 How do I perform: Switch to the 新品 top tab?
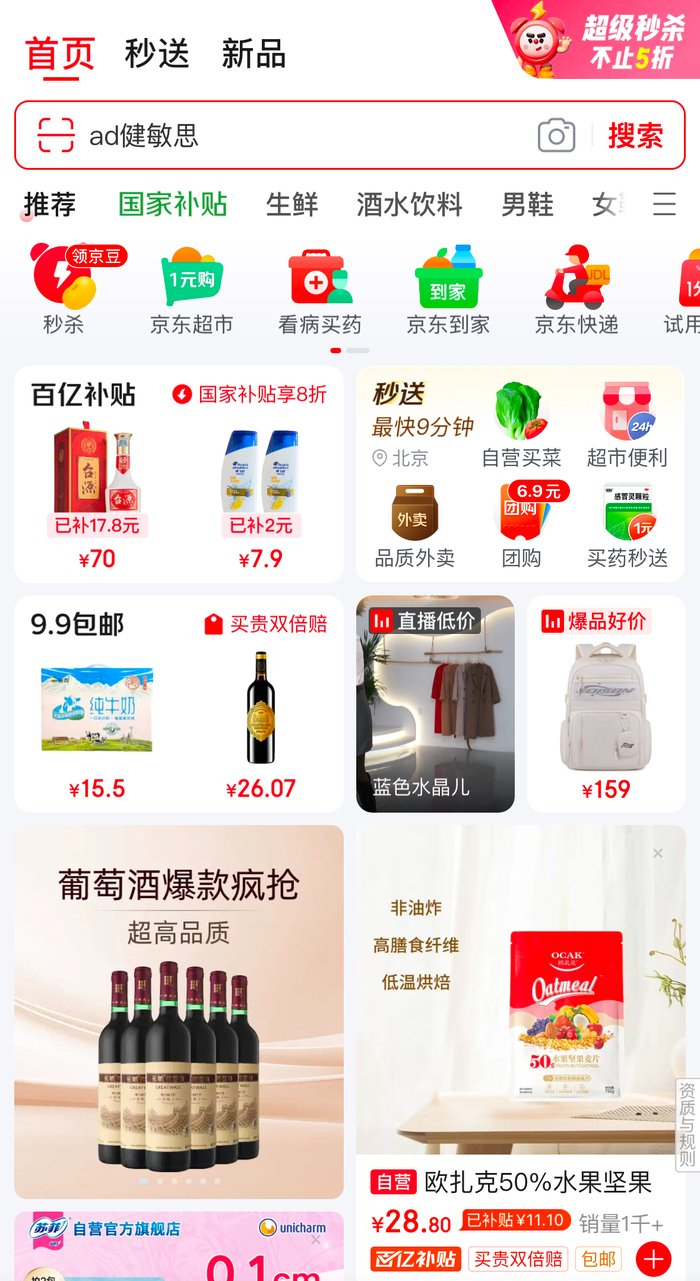tap(254, 53)
